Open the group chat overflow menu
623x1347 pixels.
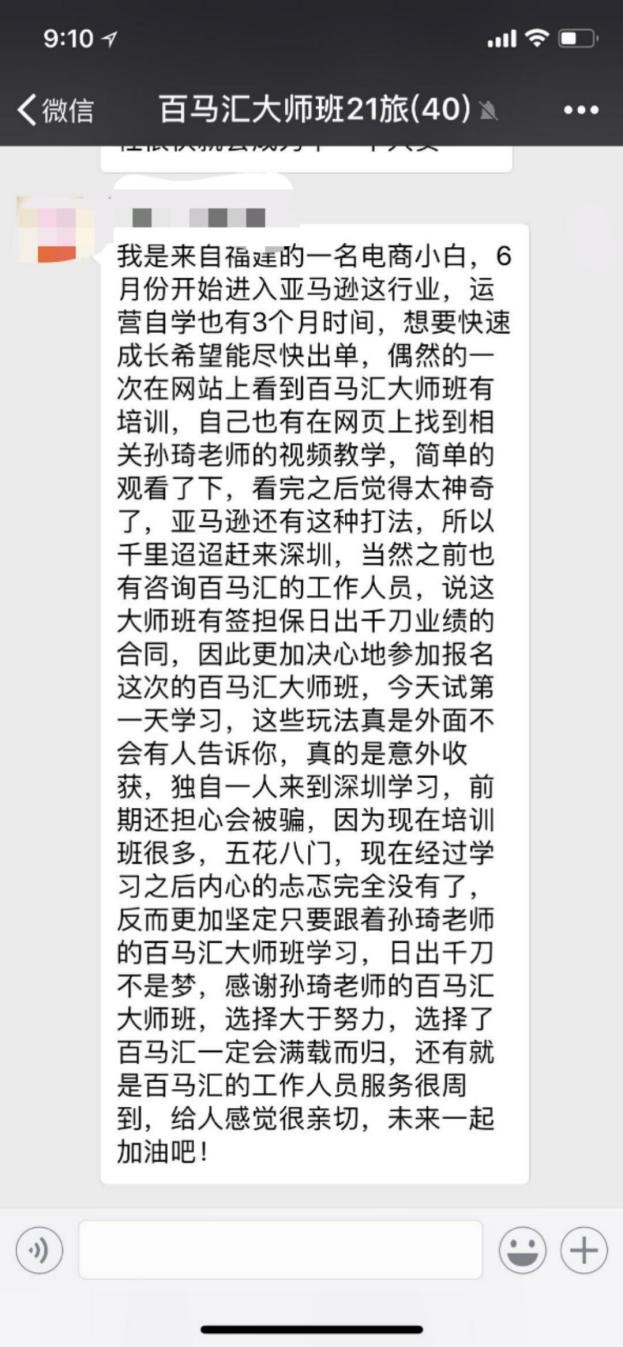click(x=581, y=110)
